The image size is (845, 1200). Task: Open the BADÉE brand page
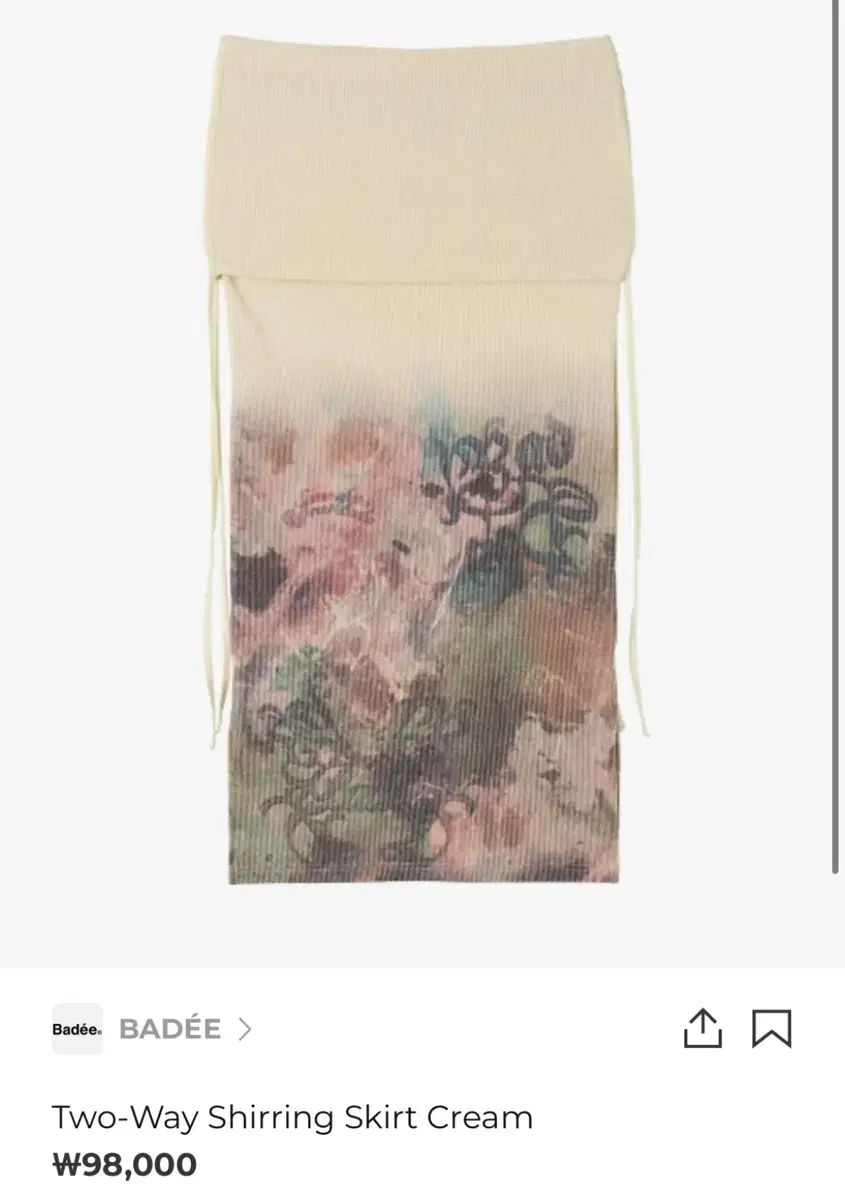click(x=170, y=1029)
